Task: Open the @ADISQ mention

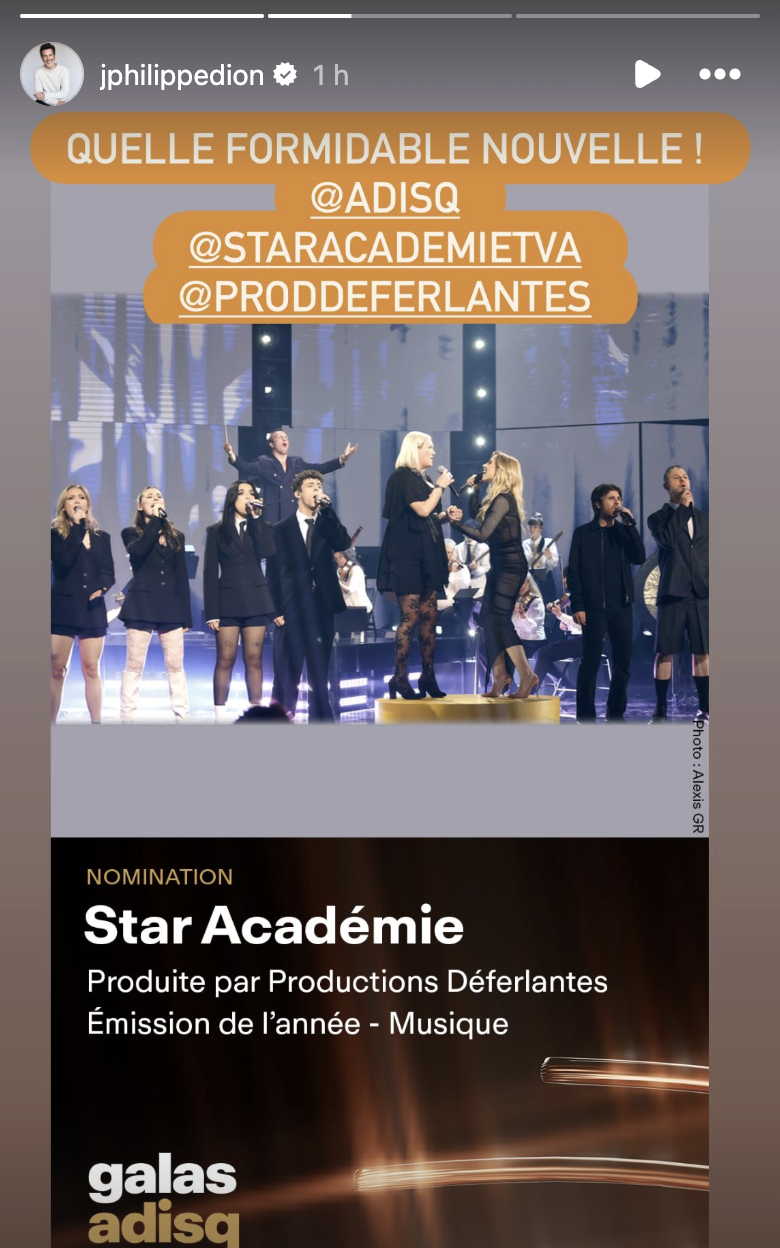Action: click(x=385, y=199)
